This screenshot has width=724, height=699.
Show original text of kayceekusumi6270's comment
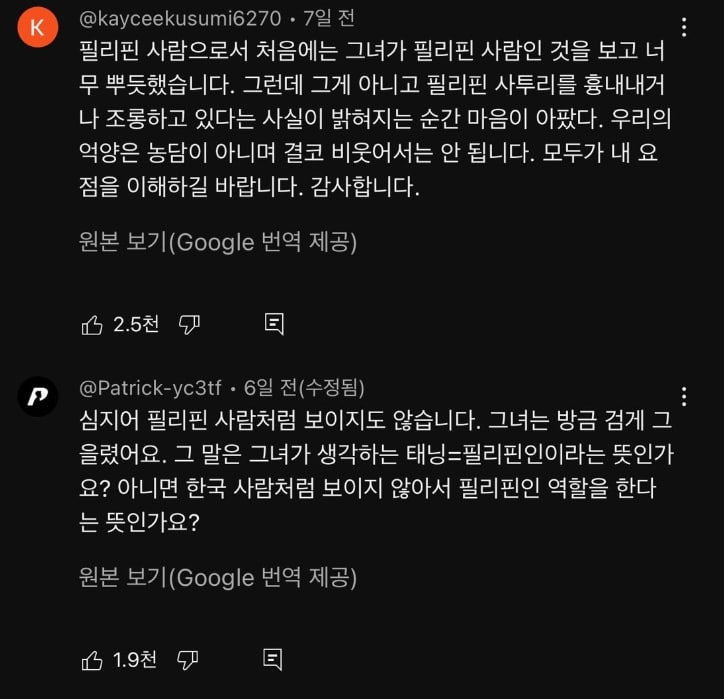tap(217, 241)
